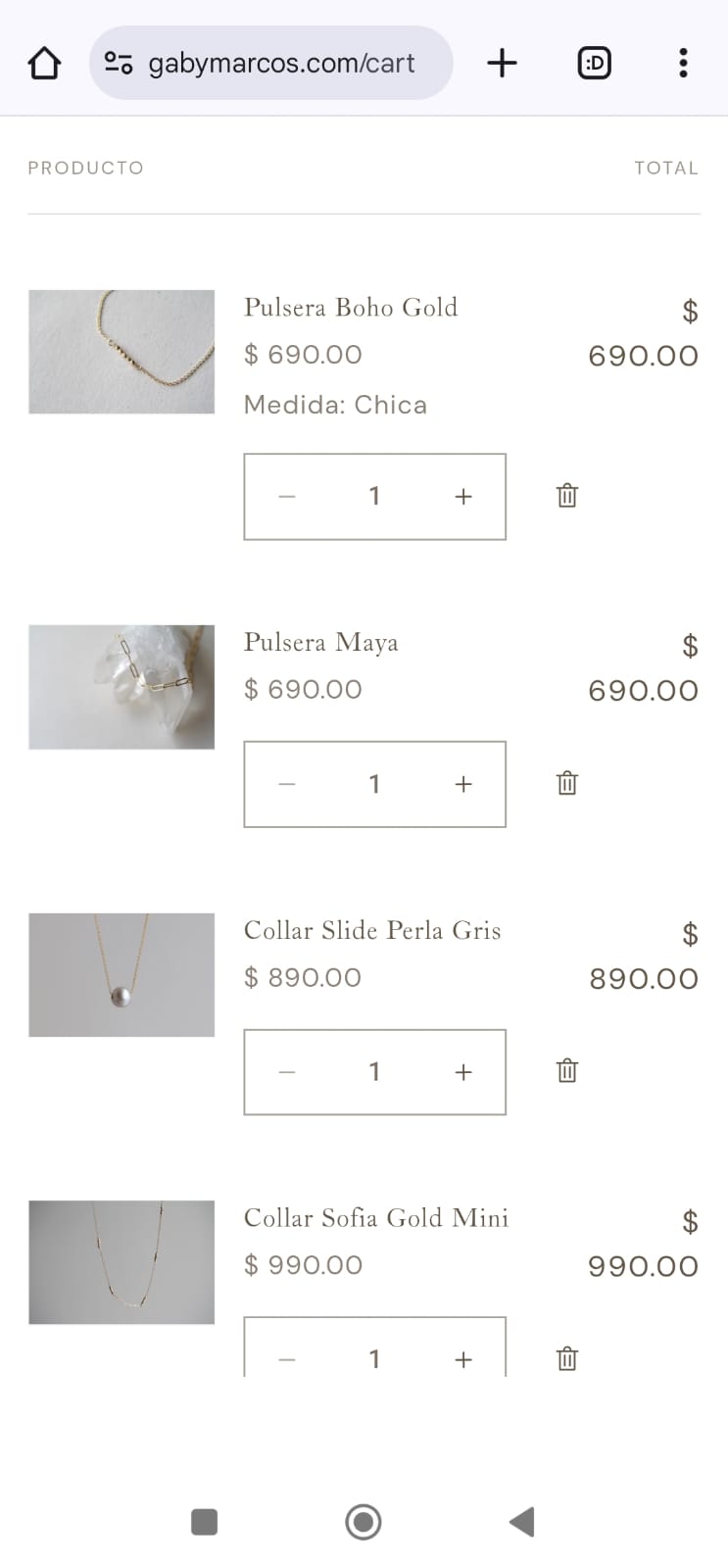Viewport: 728px width, 1568px height.
Task: Increase quantity of Pulsera Boho Gold
Action: click(x=463, y=497)
